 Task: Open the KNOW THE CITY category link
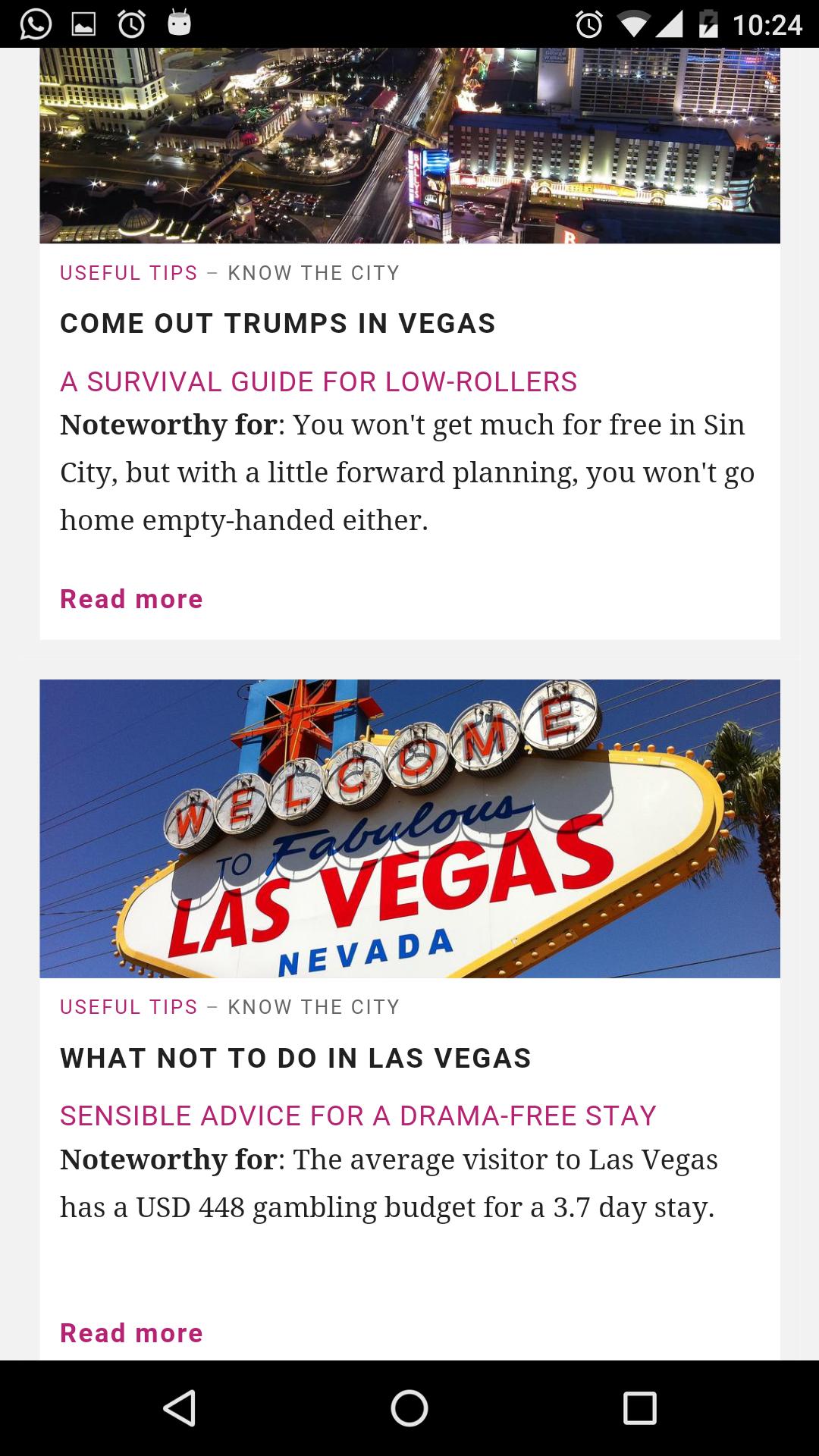tap(314, 273)
